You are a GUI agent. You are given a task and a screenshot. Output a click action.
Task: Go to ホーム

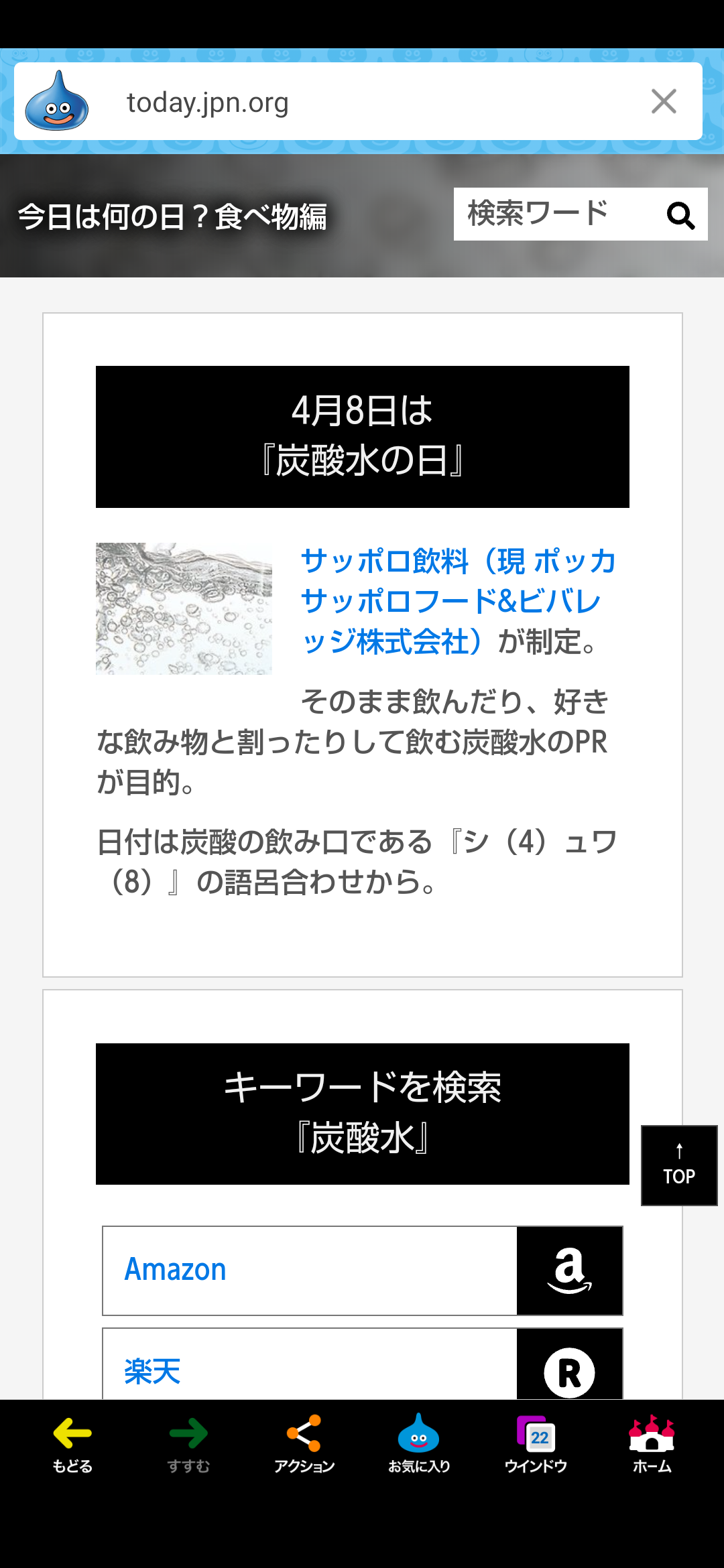coord(652,1445)
